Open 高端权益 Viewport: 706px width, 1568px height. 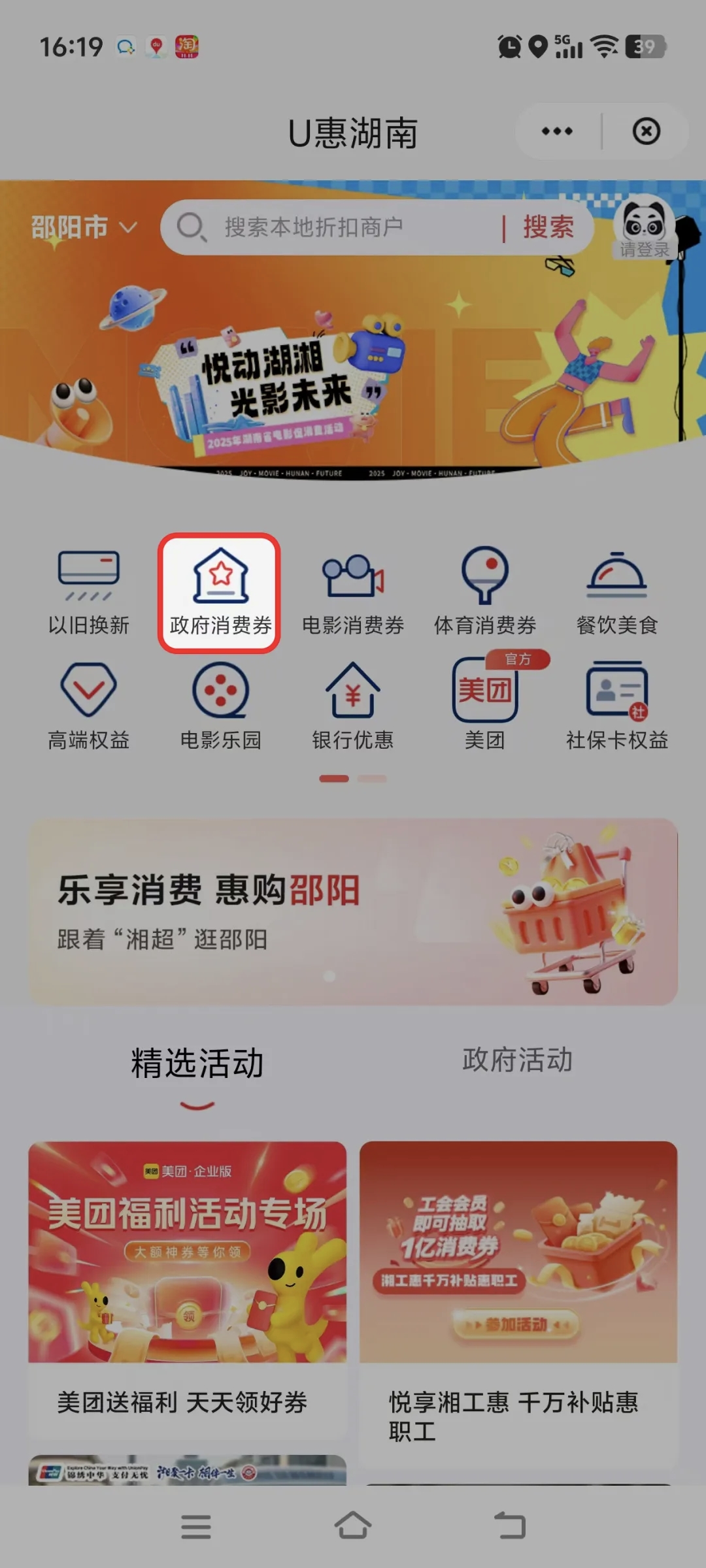tap(89, 706)
